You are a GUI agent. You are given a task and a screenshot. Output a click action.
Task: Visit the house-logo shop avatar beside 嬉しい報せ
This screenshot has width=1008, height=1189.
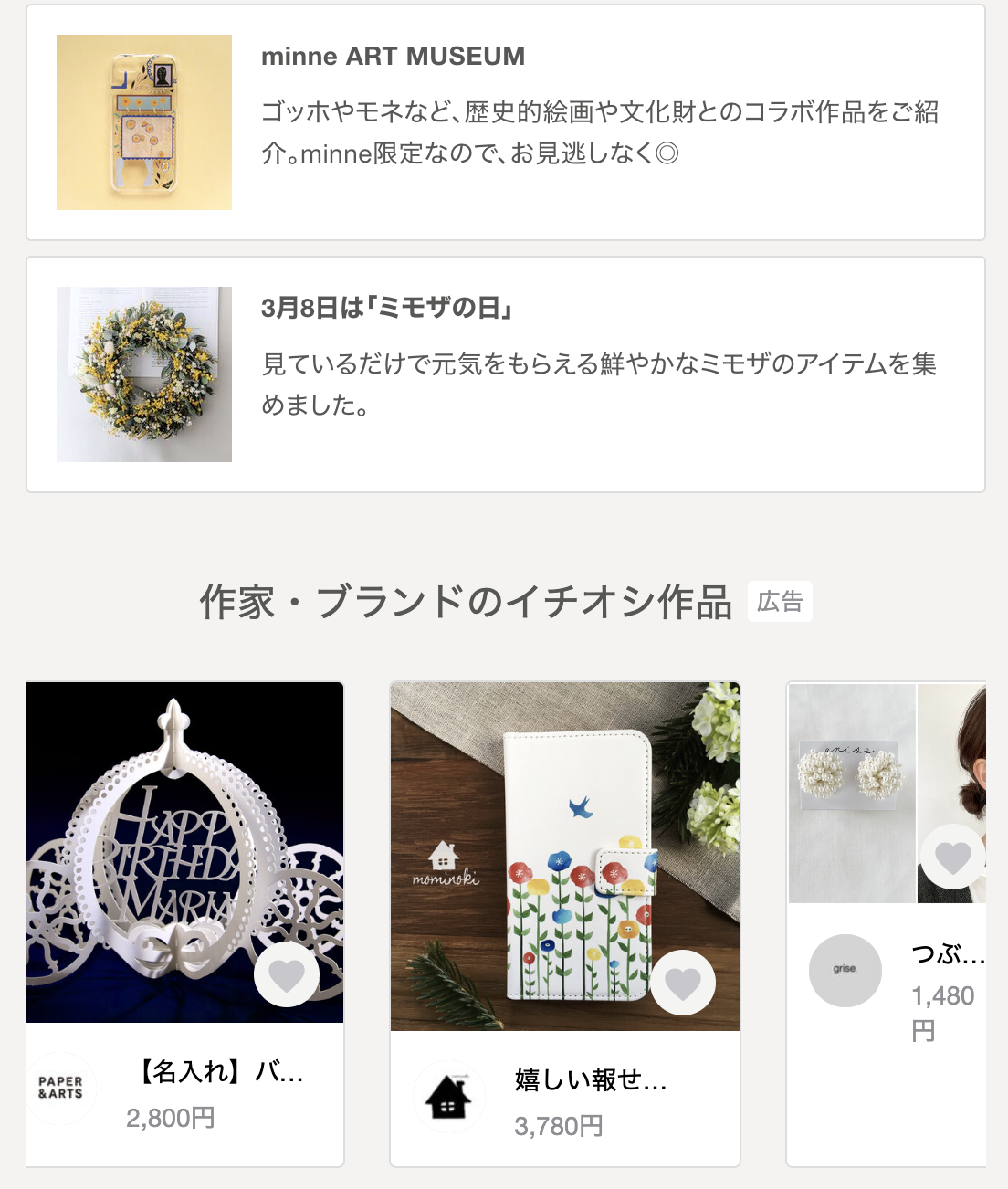447,1096
